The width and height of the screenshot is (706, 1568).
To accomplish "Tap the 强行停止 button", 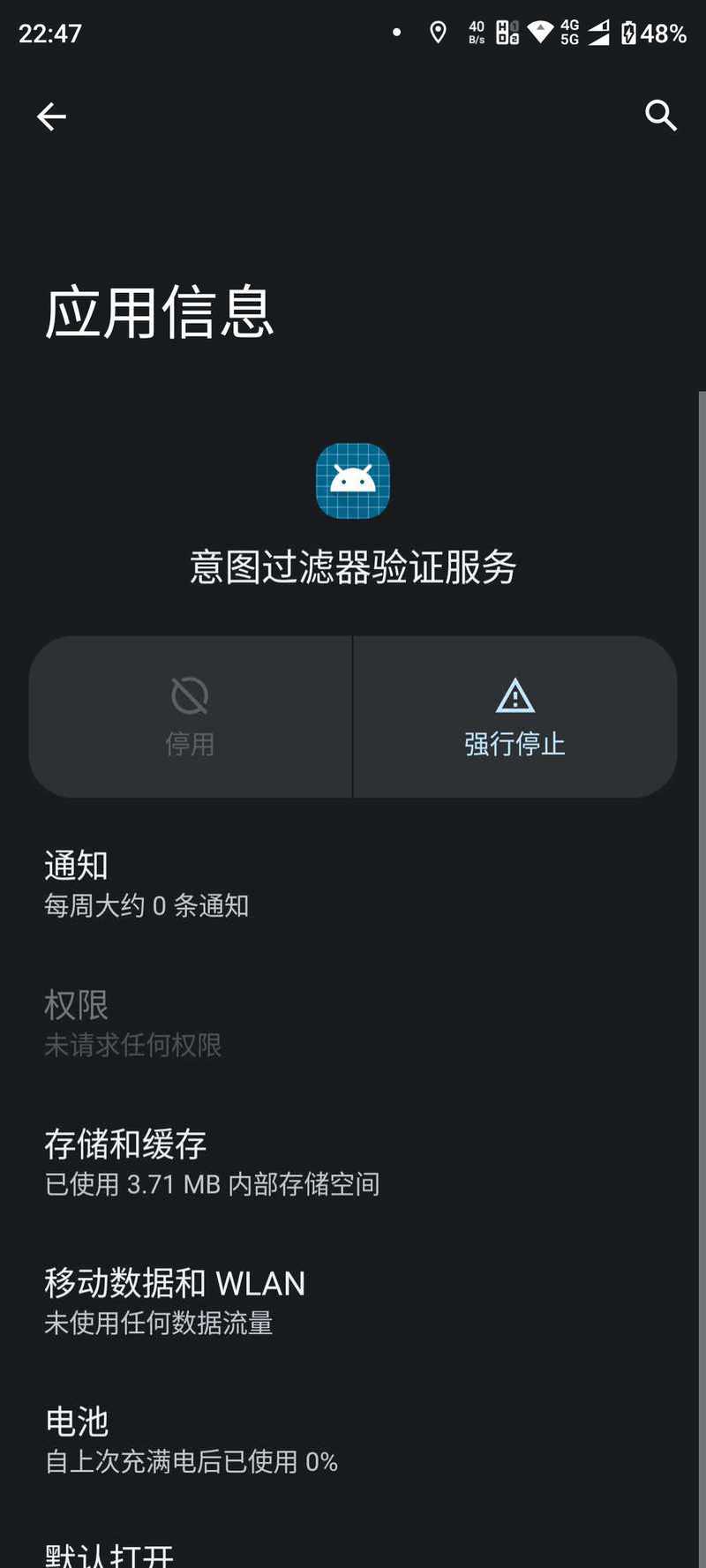I will [515, 717].
